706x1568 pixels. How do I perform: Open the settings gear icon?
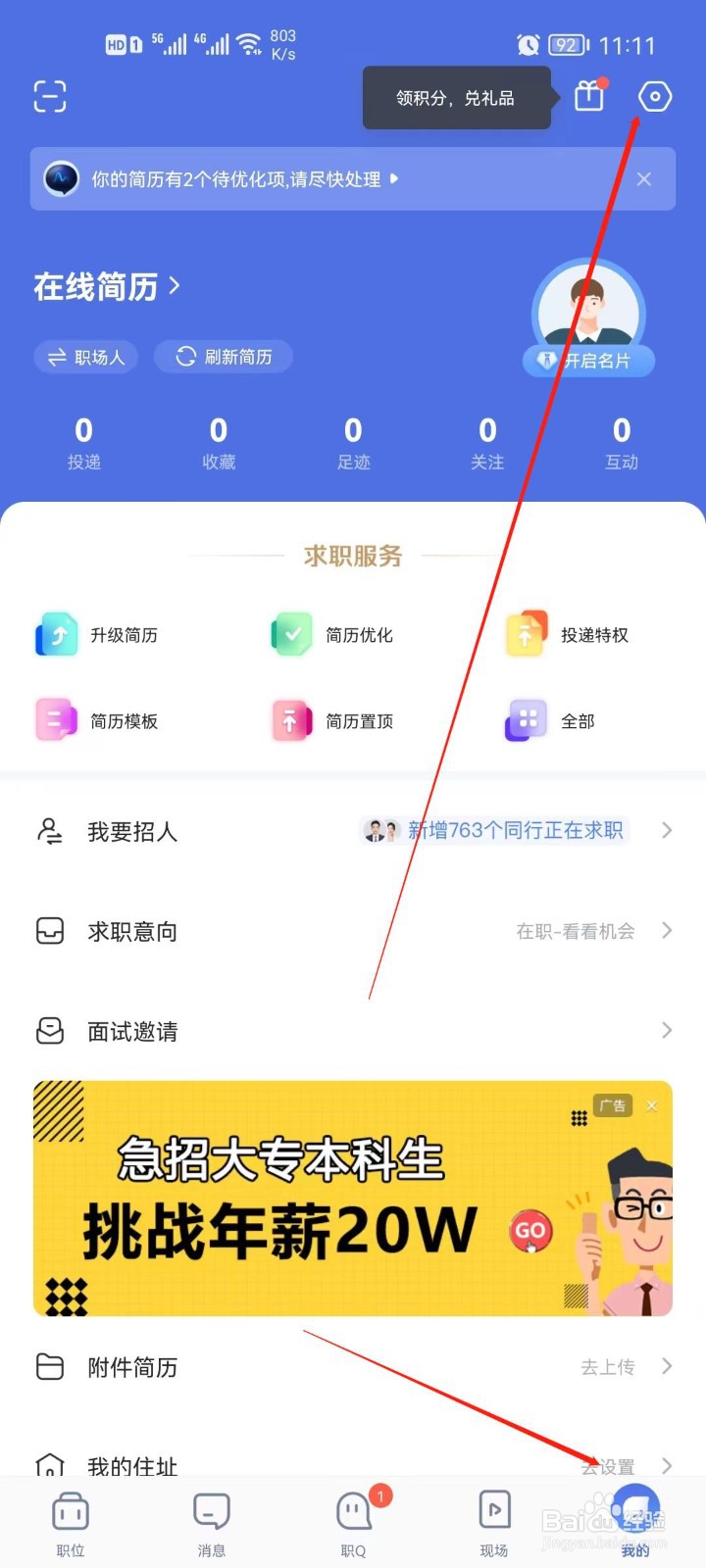pos(653,96)
